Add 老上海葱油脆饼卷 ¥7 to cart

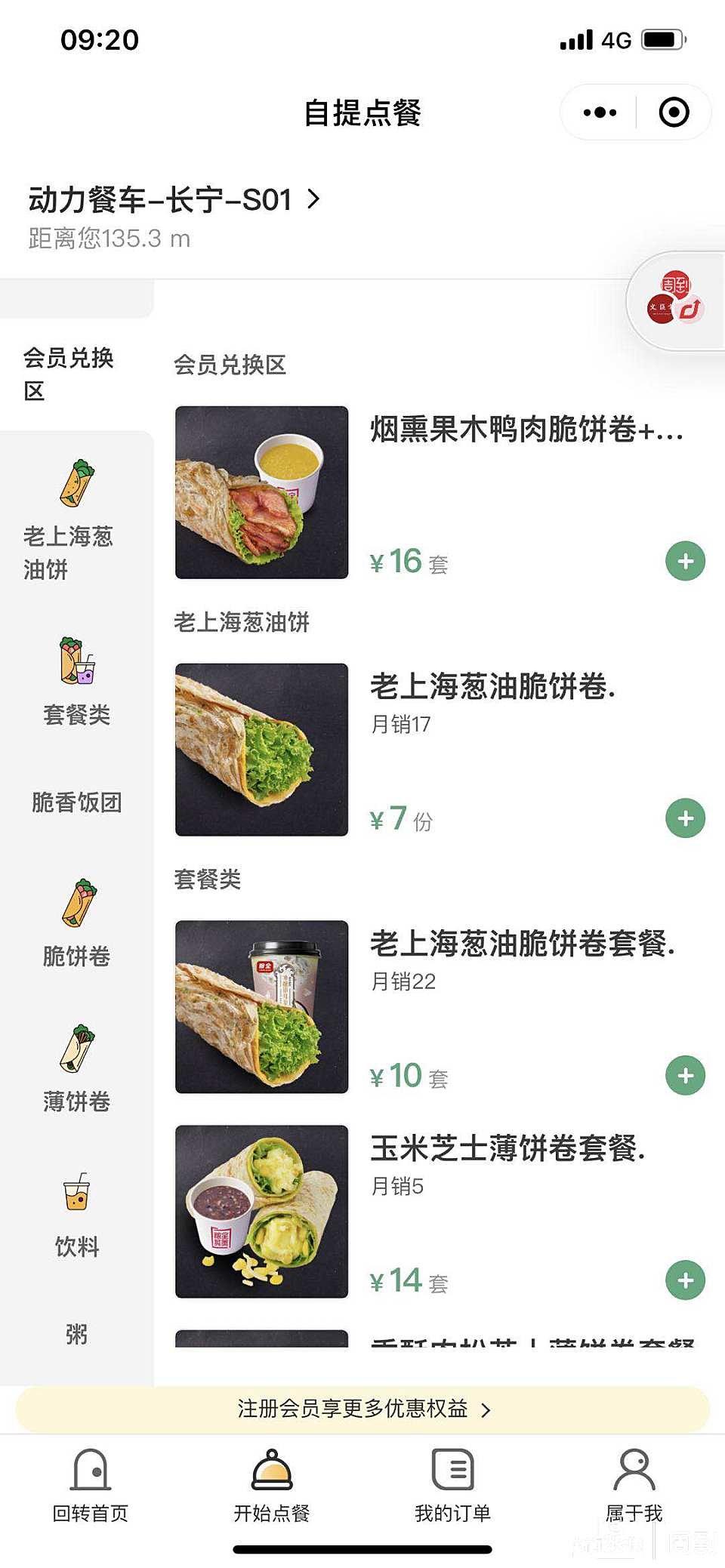(x=685, y=818)
